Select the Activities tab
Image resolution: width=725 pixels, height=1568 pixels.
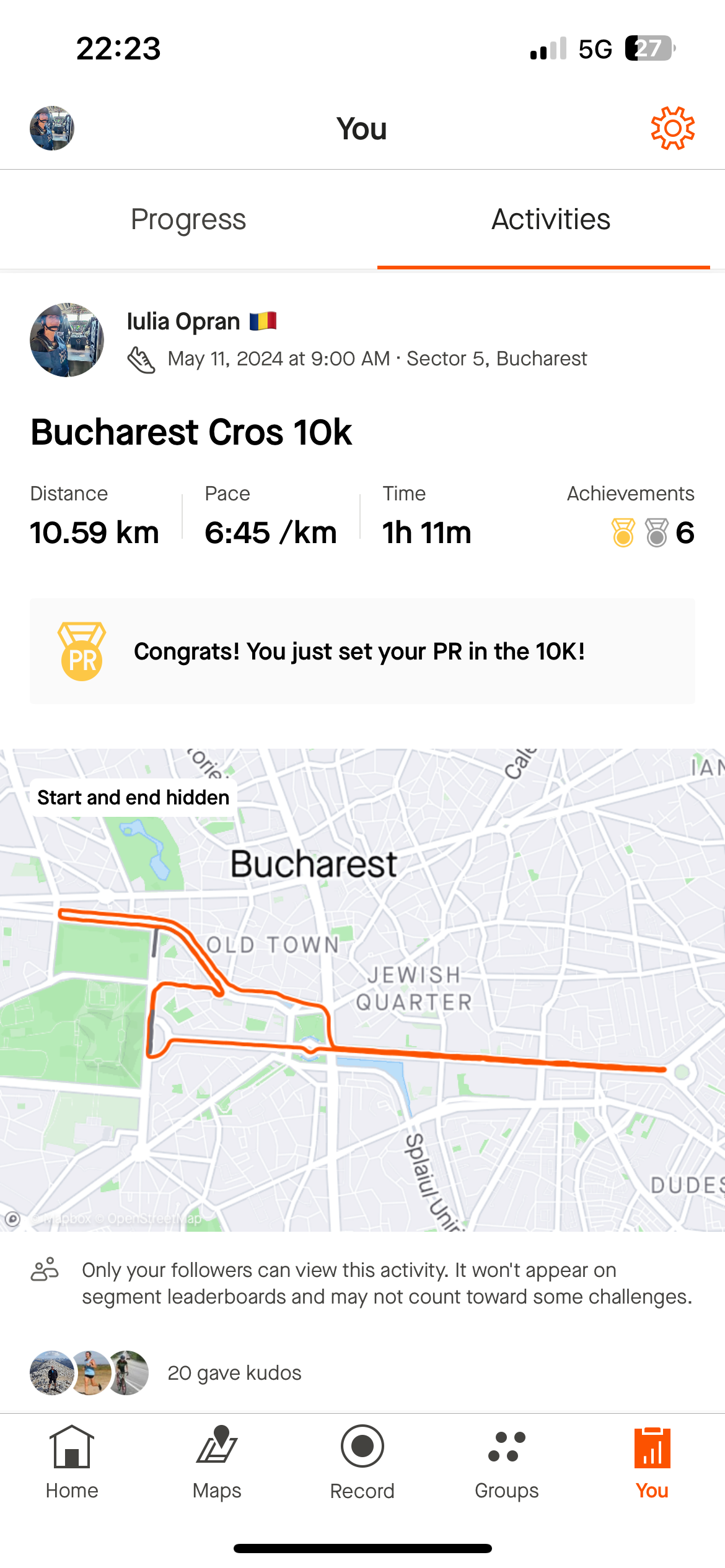[x=550, y=219]
